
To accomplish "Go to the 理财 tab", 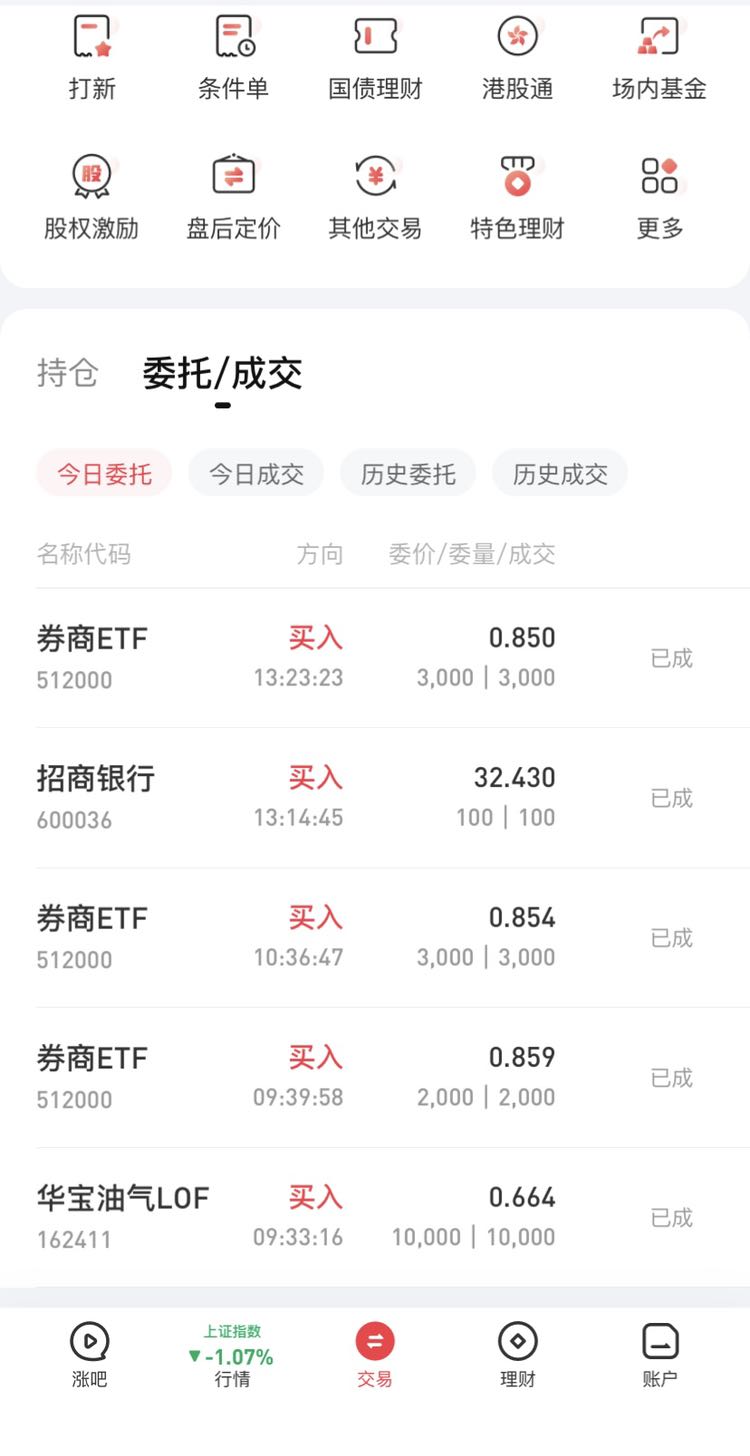I will pyautogui.click(x=517, y=1356).
